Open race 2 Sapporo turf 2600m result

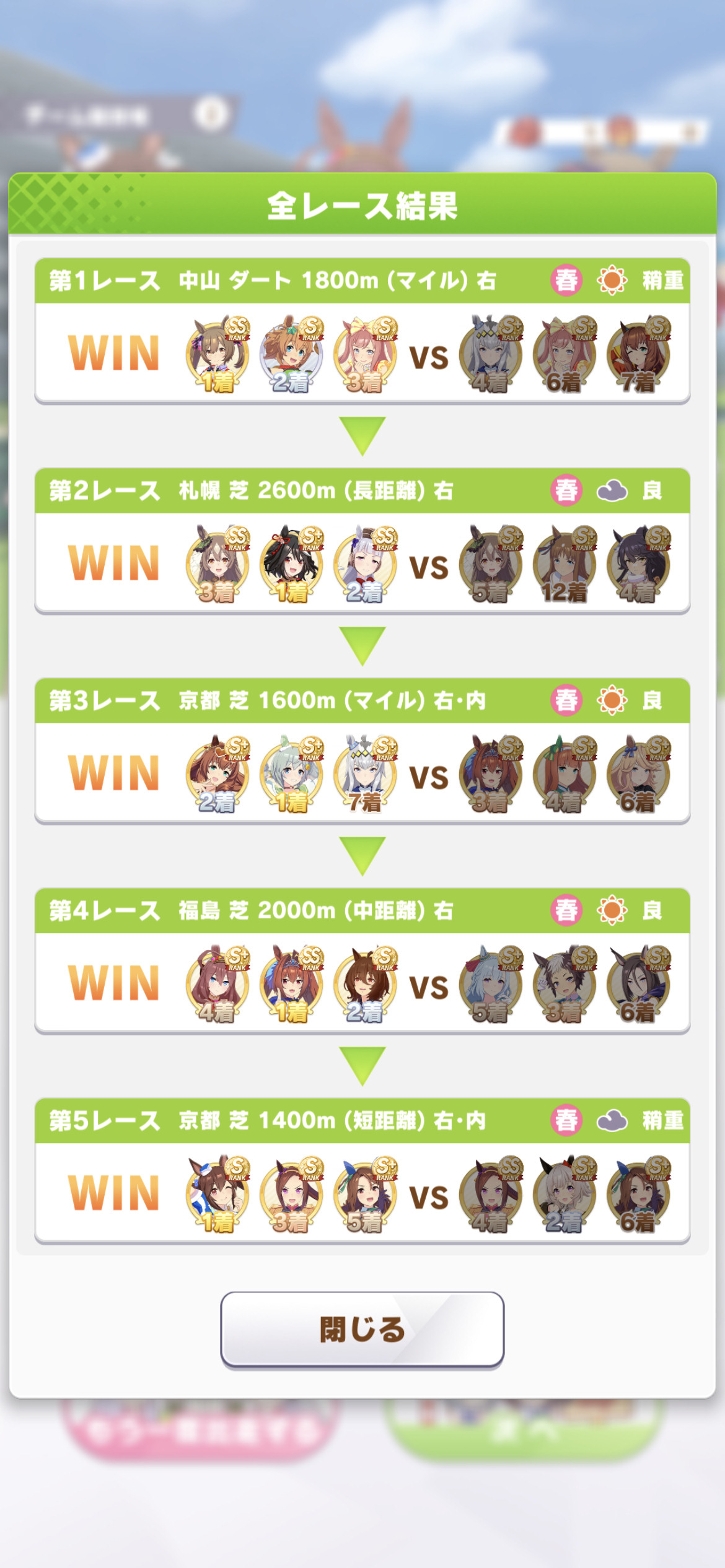[x=362, y=541]
